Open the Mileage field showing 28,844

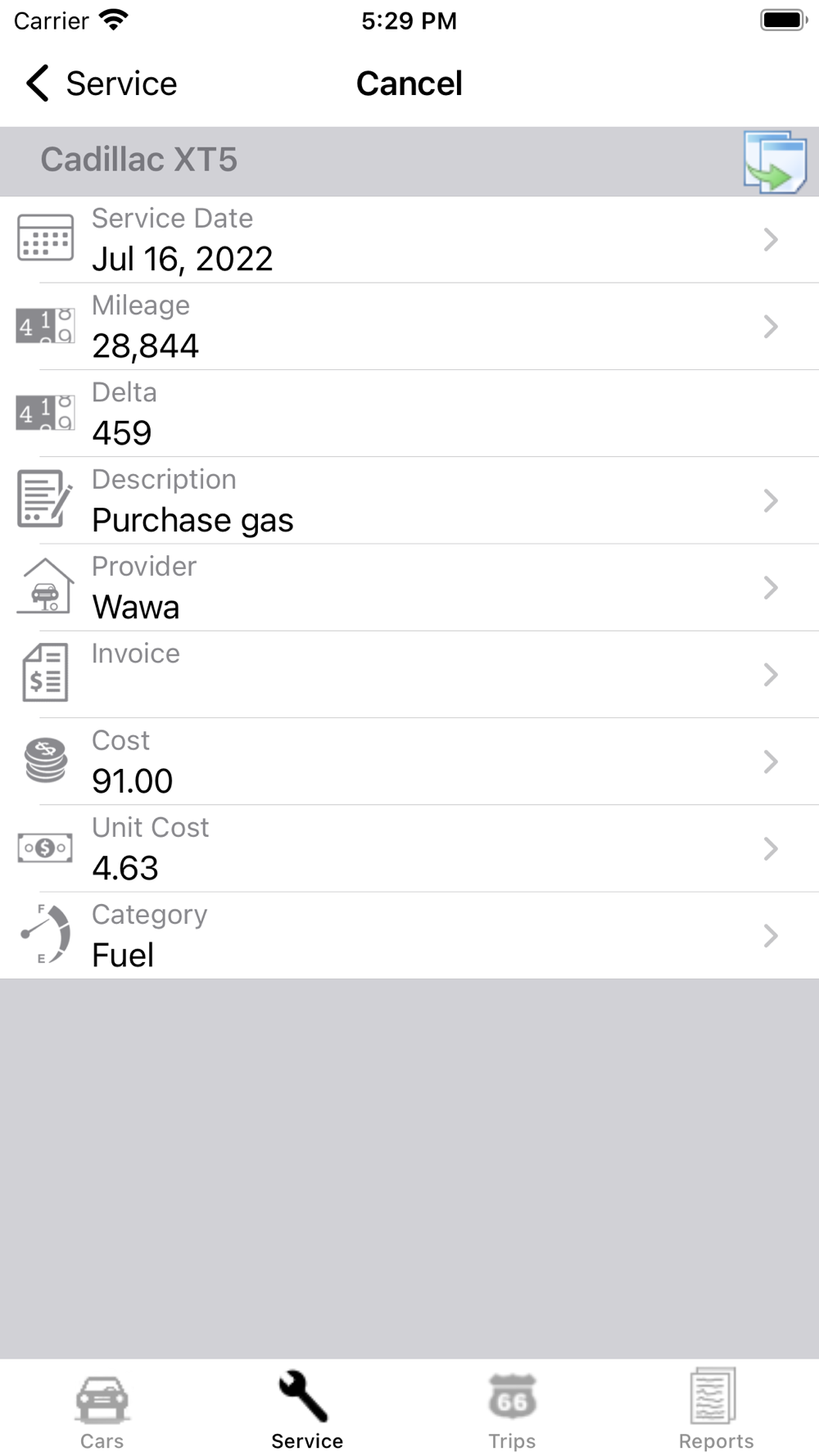pyautogui.click(x=409, y=327)
